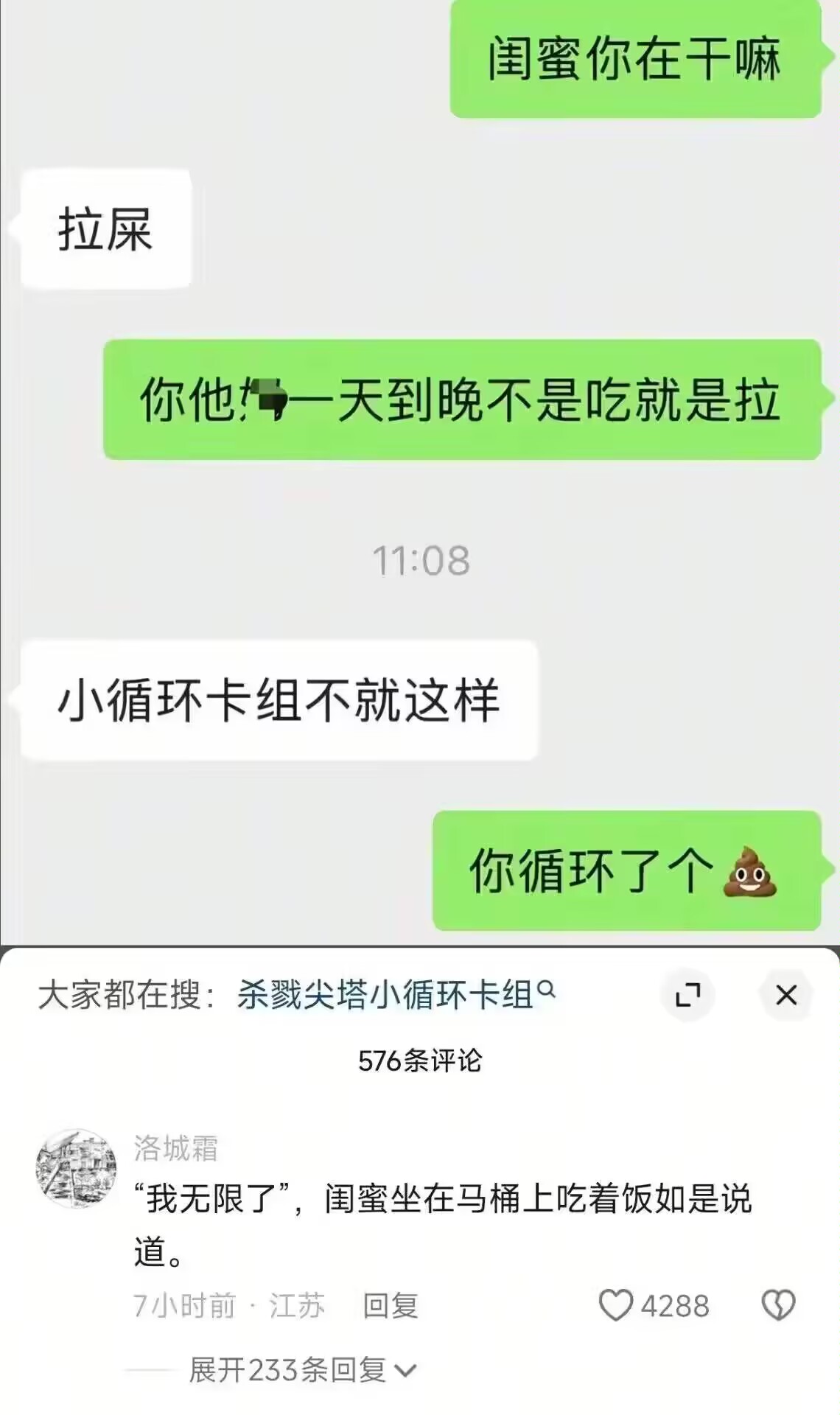Screen dimensions: 840x1415
Task: Open the chat screenshot image
Action: pyautogui.click(x=420, y=472)
